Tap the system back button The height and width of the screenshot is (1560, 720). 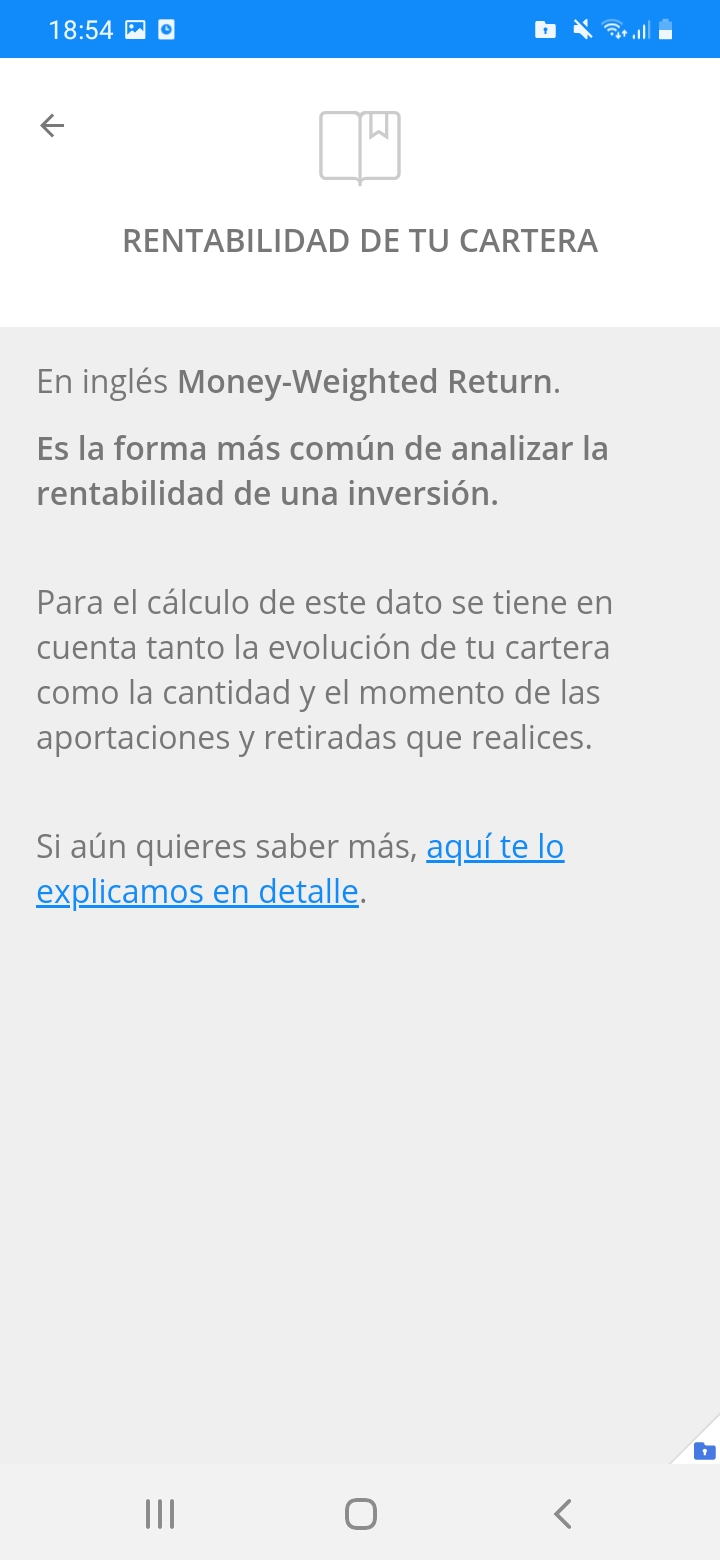tap(563, 1514)
